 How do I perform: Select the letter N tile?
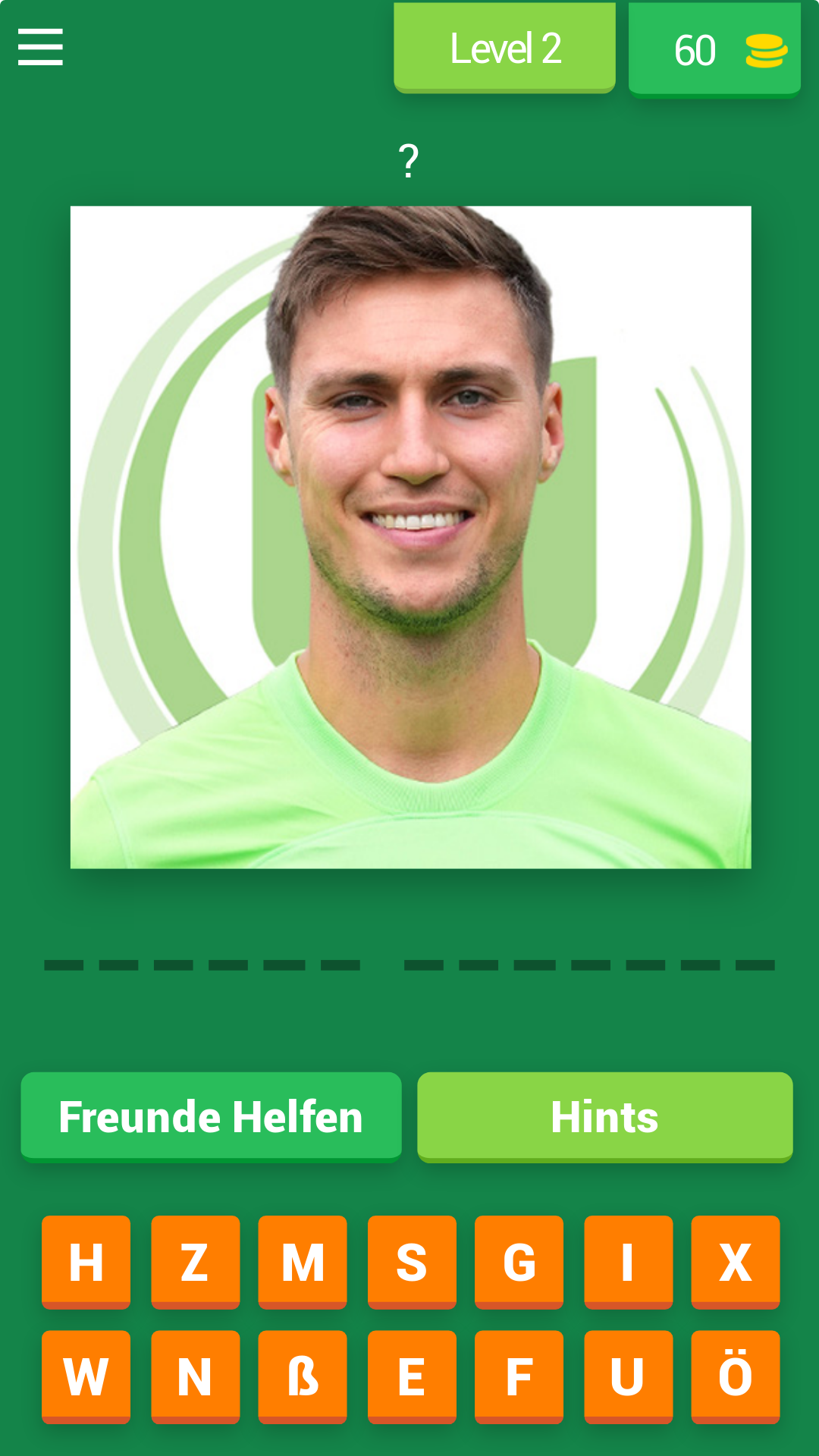pyautogui.click(x=194, y=1376)
